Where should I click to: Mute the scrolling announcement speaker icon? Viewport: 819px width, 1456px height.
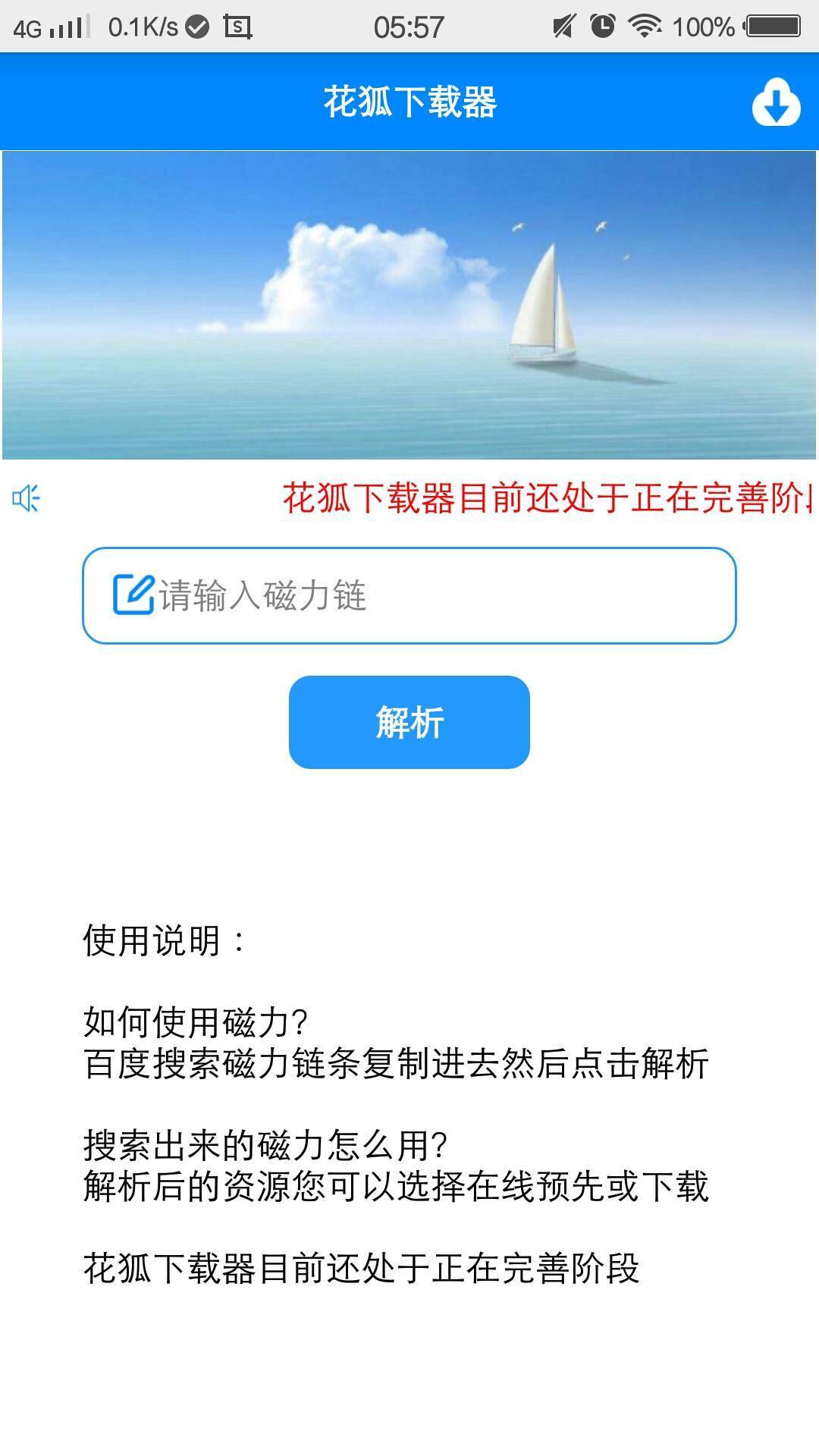26,499
